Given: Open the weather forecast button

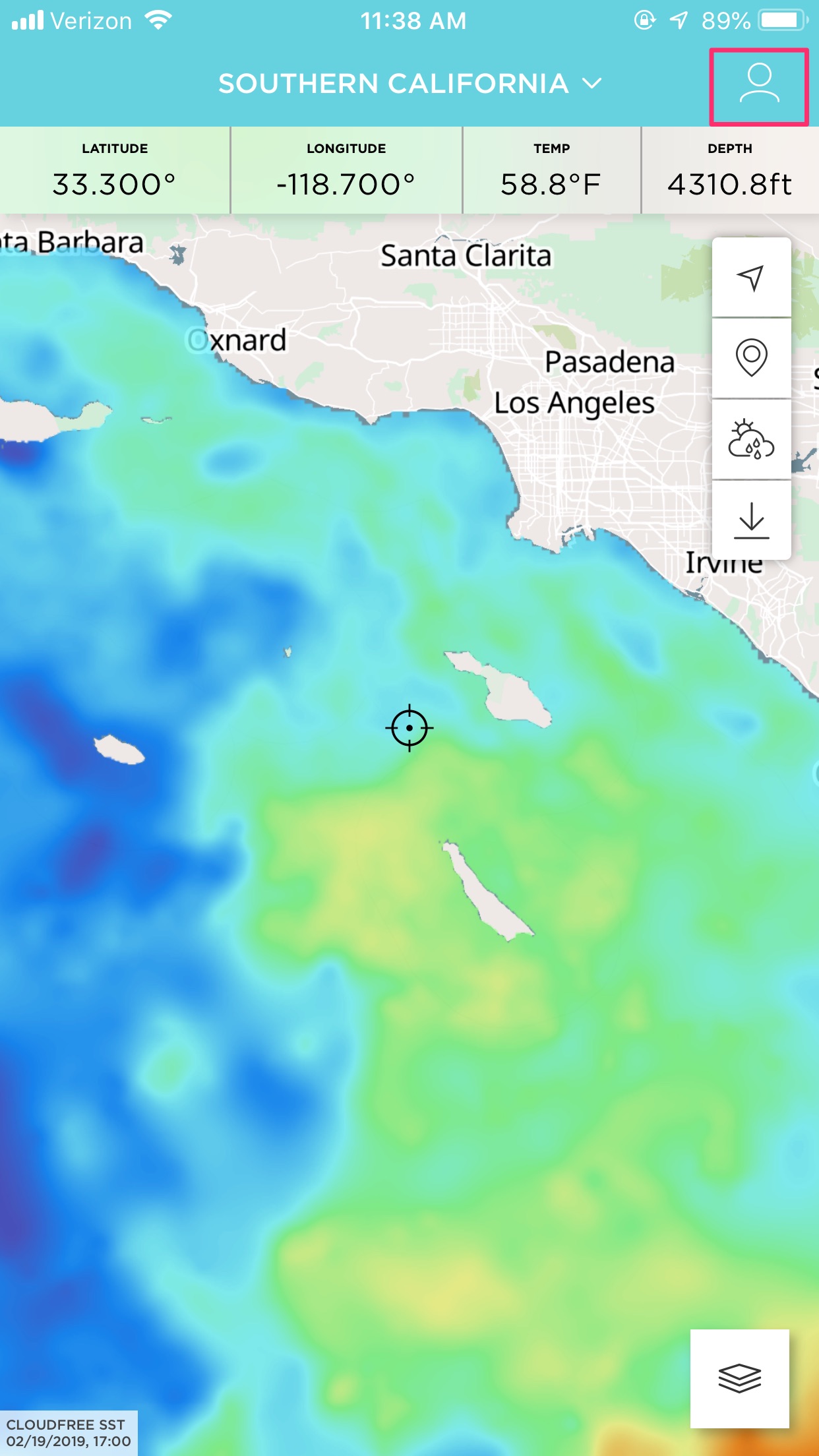Looking at the screenshot, I should [x=751, y=439].
